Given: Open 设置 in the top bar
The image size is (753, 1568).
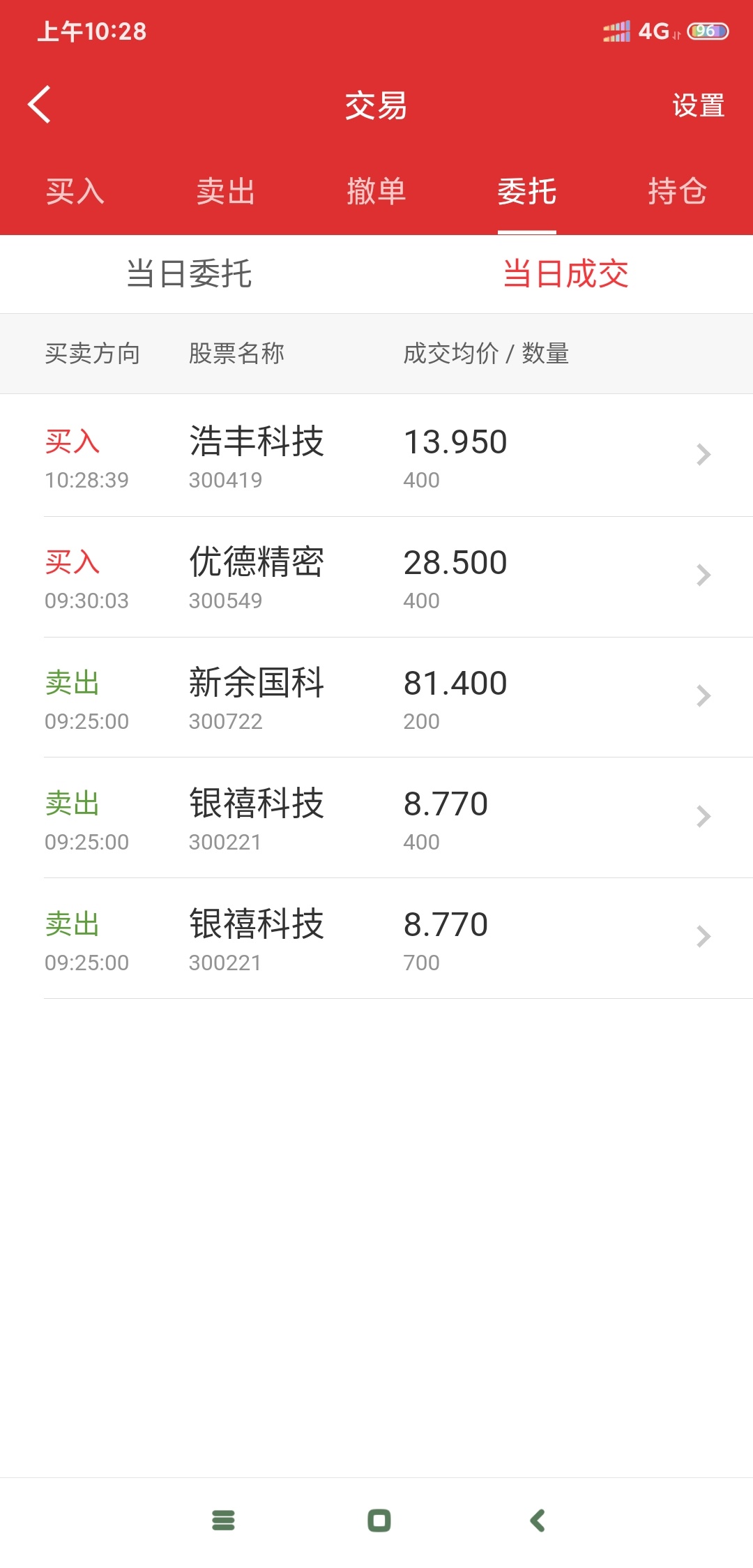Looking at the screenshot, I should (x=698, y=106).
